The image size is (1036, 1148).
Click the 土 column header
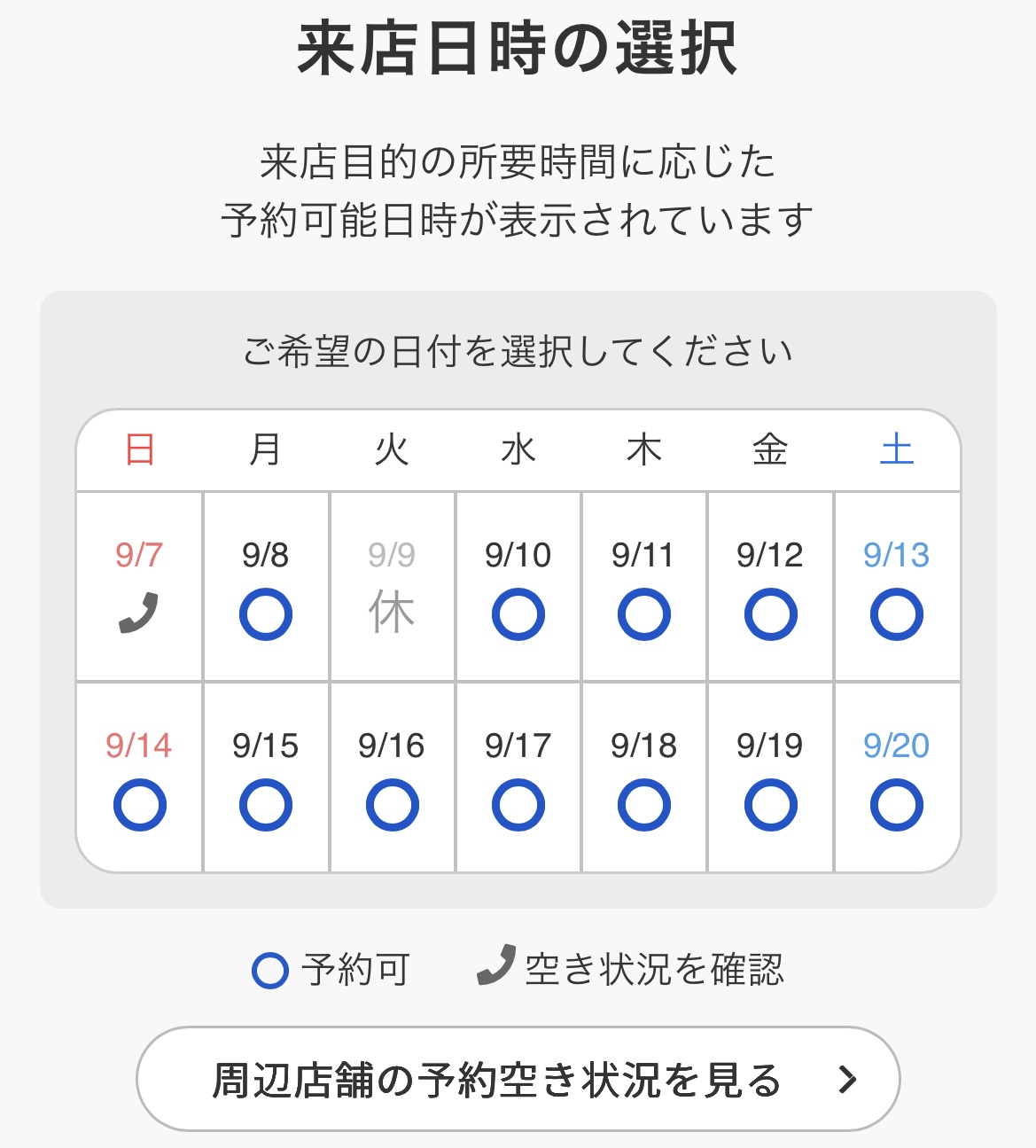coord(897,450)
